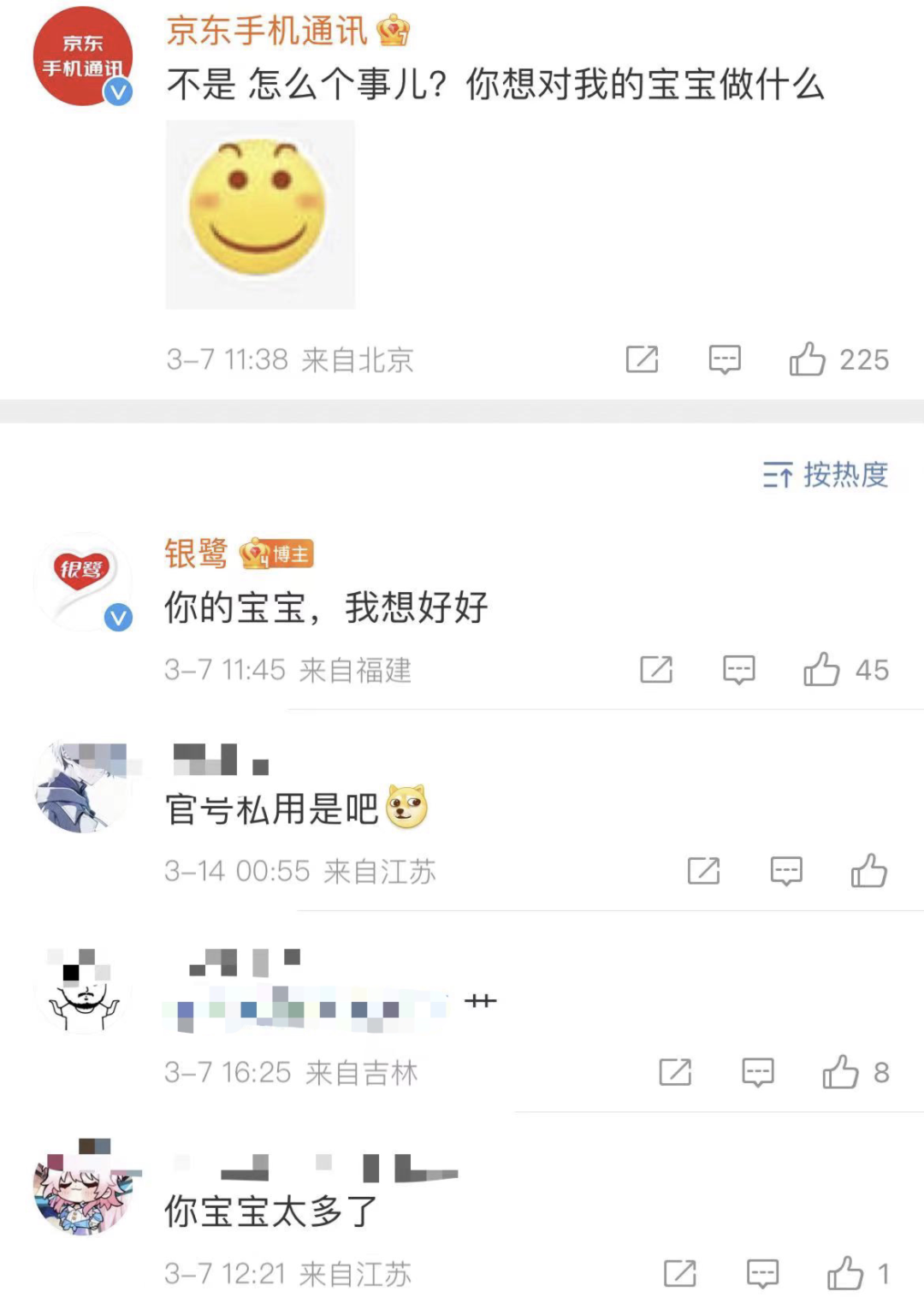Like the comment from 吉林 with 8 likes
This screenshot has width=924, height=1309.
840,1072
